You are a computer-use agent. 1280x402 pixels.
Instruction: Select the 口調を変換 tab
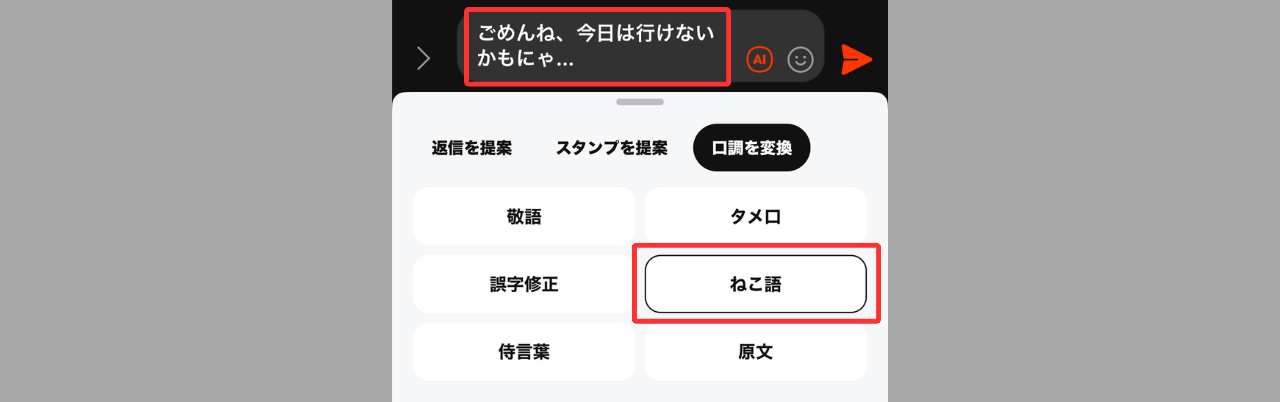pyautogui.click(x=751, y=148)
